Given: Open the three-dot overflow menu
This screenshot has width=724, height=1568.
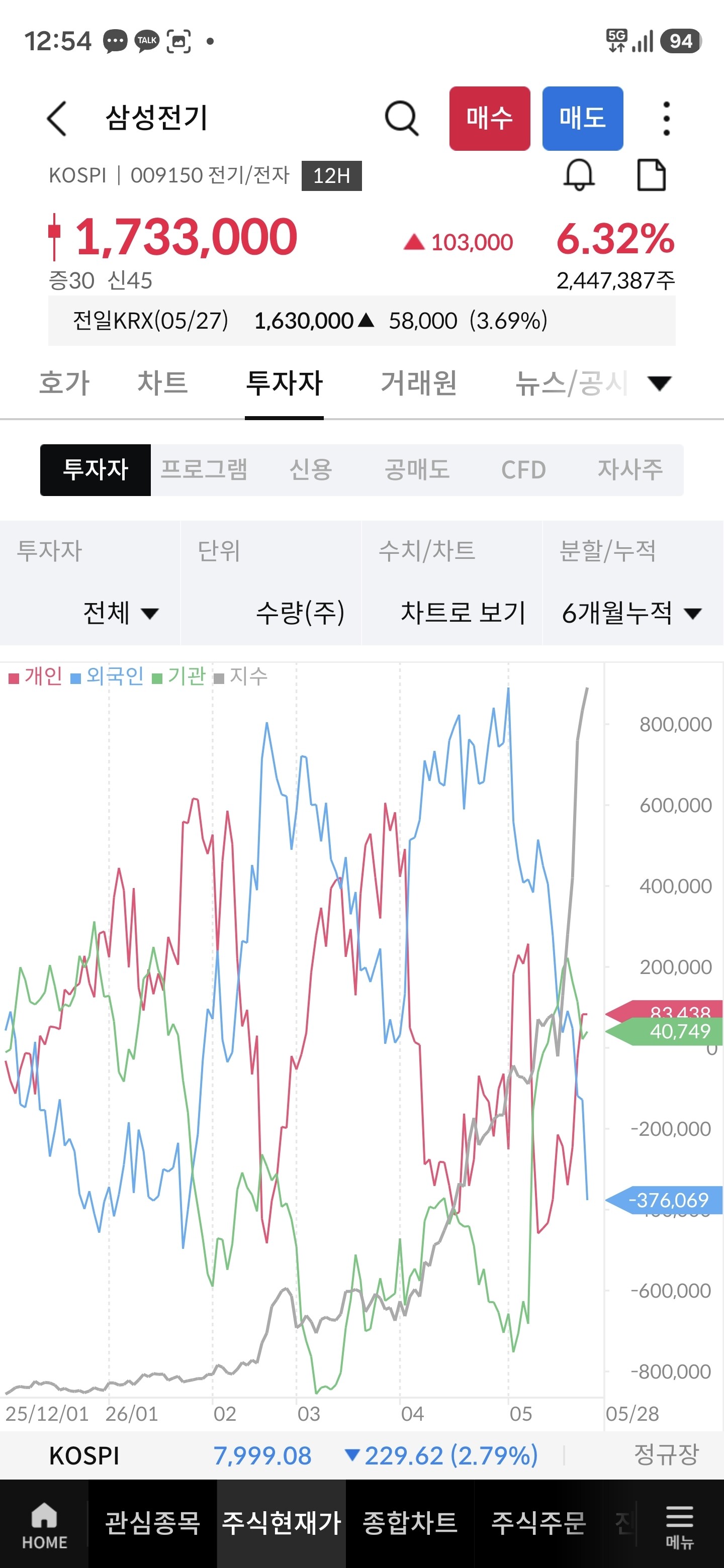Looking at the screenshot, I should pyautogui.click(x=667, y=118).
